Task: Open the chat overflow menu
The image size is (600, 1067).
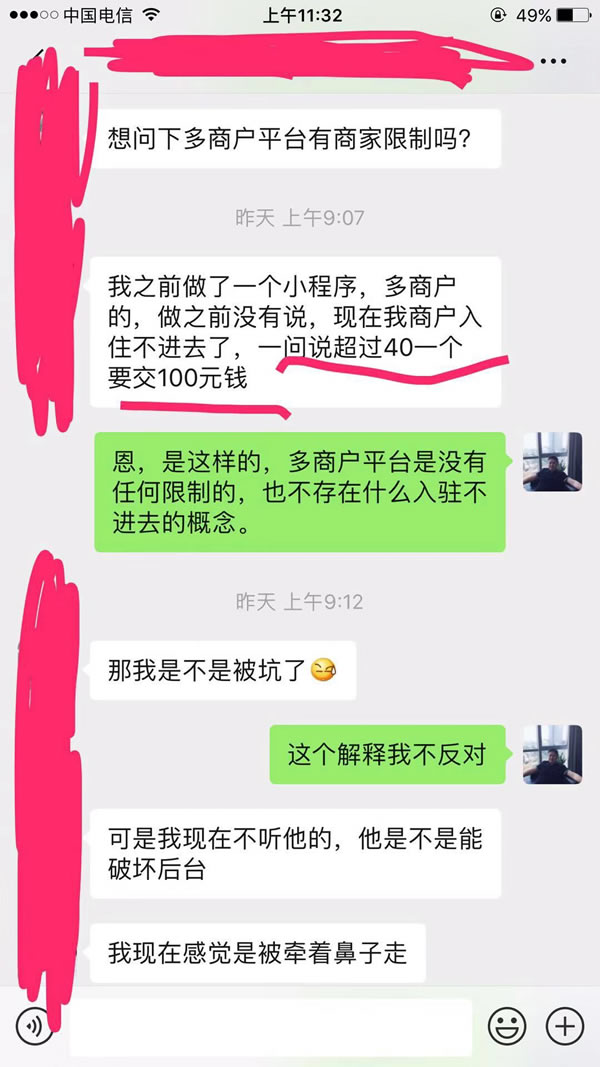Action: 552,61
